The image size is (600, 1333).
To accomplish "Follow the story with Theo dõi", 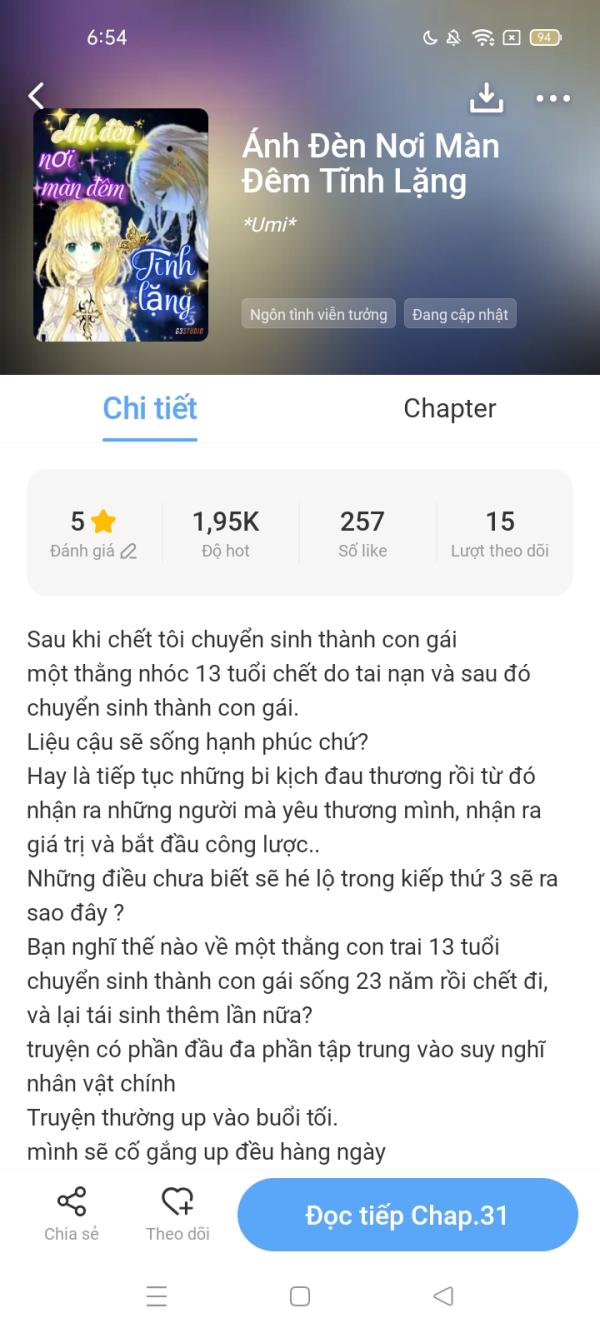I will pos(178,1214).
